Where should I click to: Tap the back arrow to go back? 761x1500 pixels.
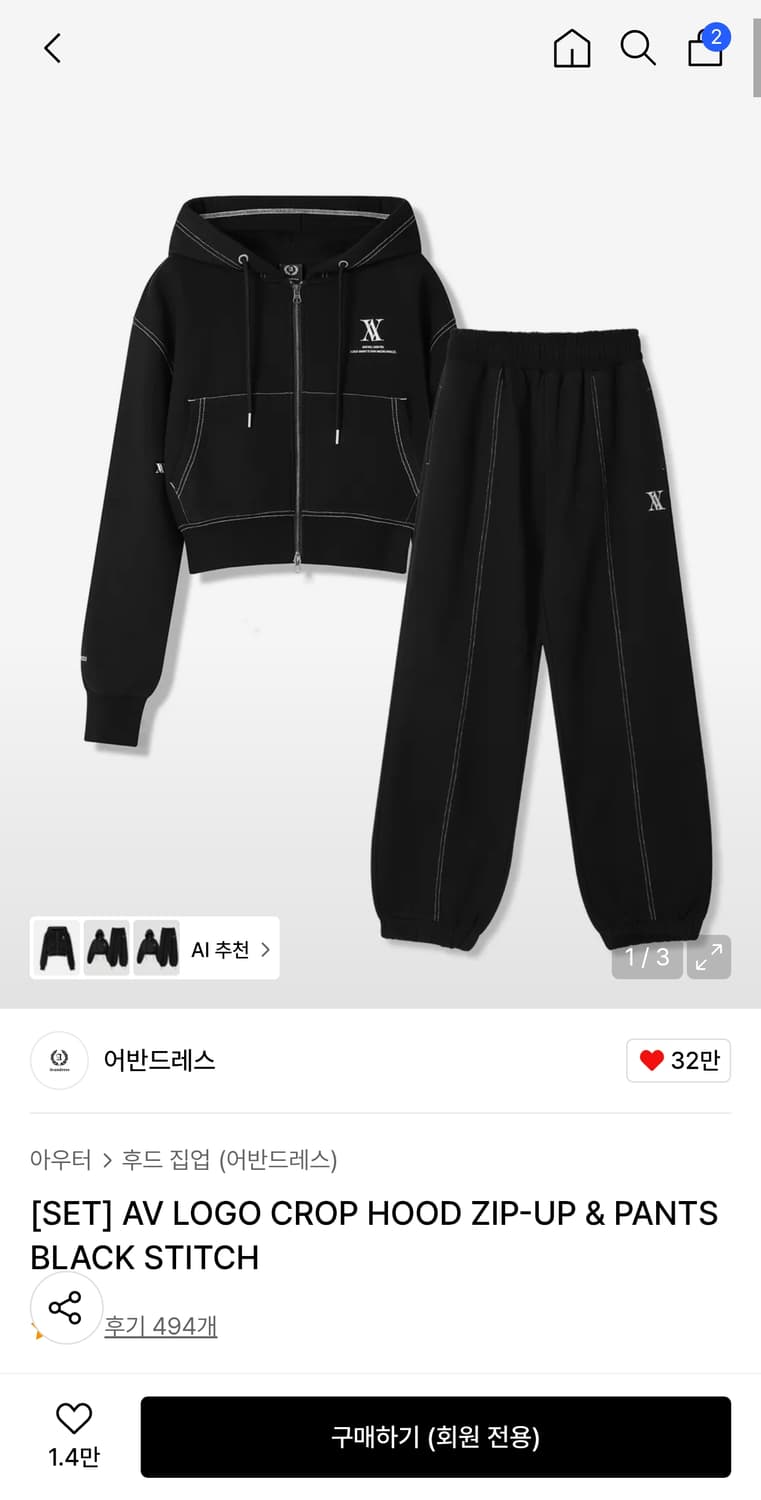(52, 48)
